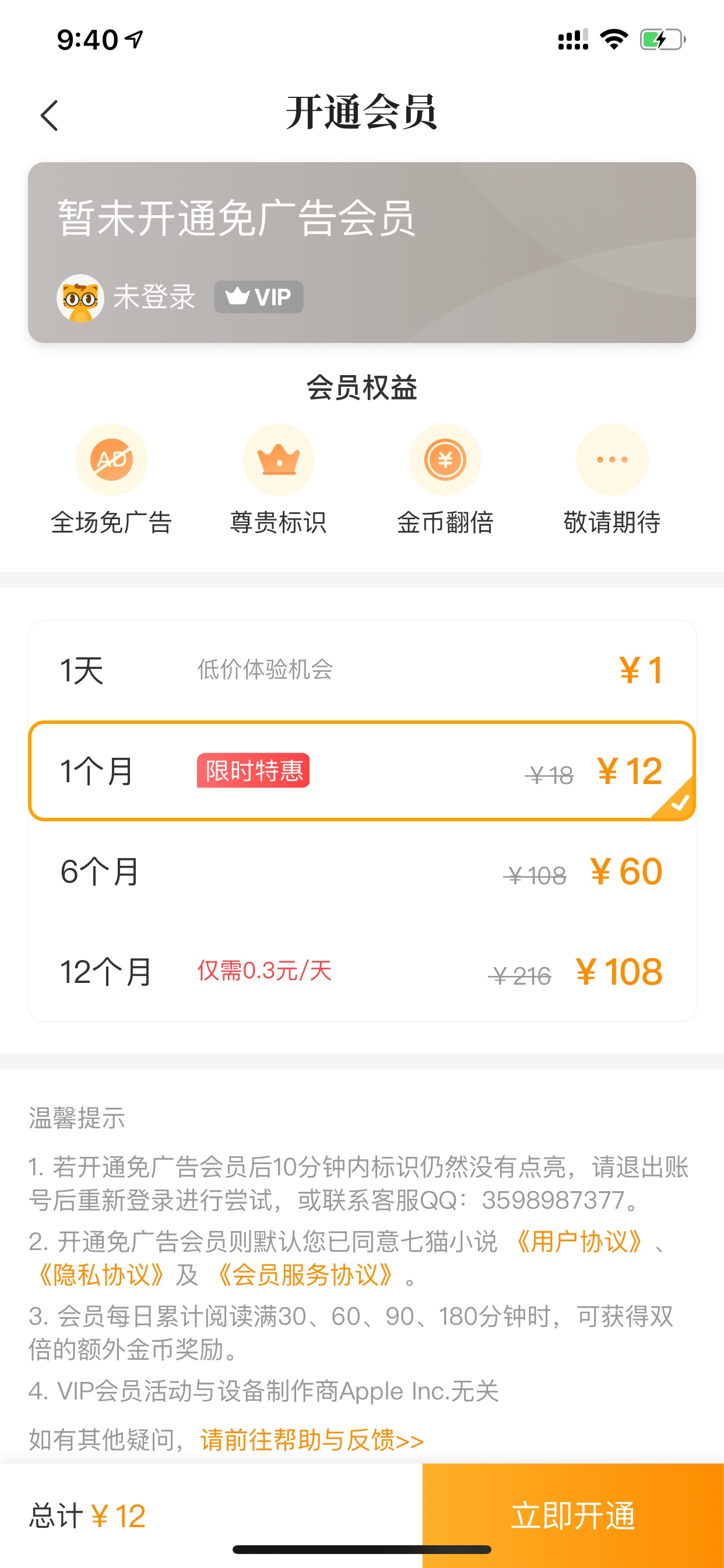Open 请前往帮助与反馈 link

click(x=311, y=1440)
